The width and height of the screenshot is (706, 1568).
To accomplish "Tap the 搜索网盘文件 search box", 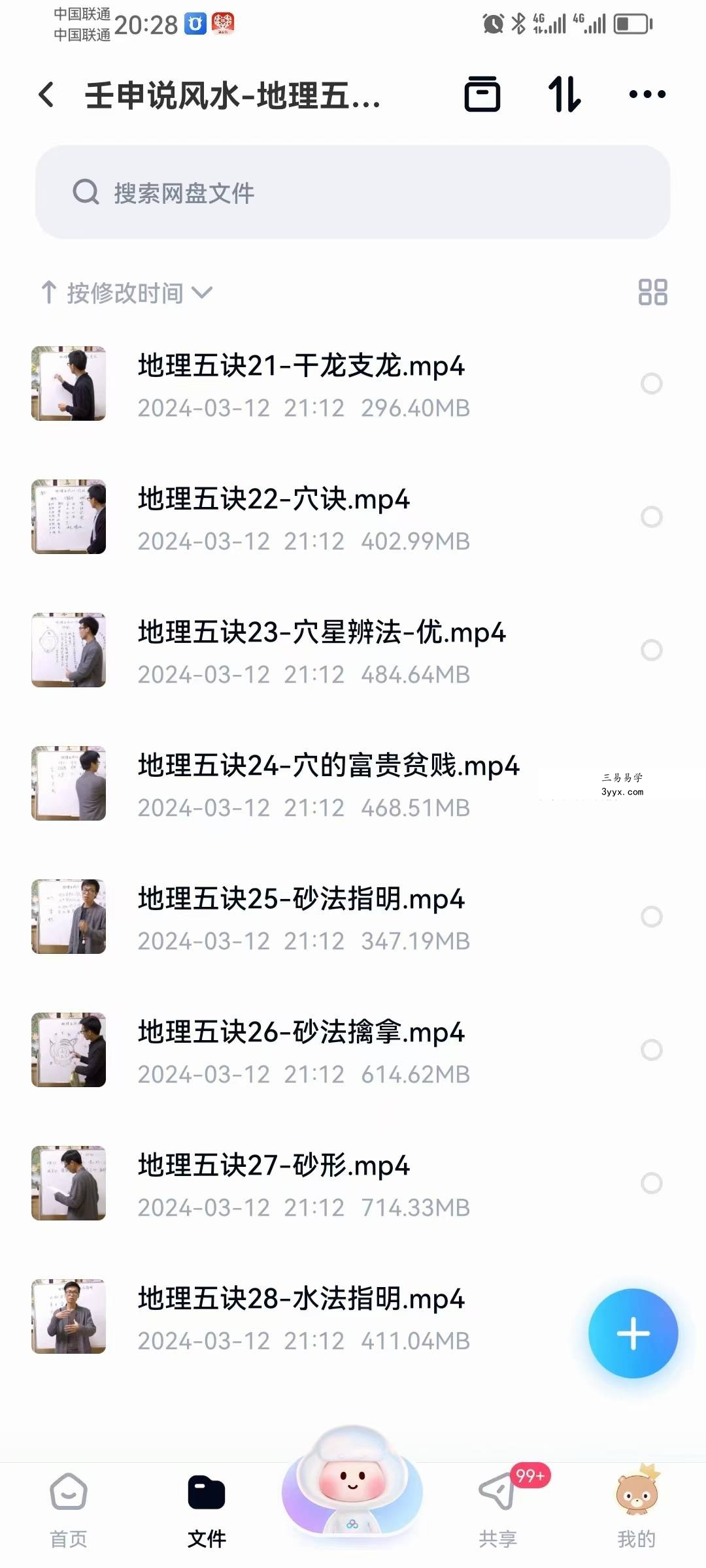I will (353, 192).
